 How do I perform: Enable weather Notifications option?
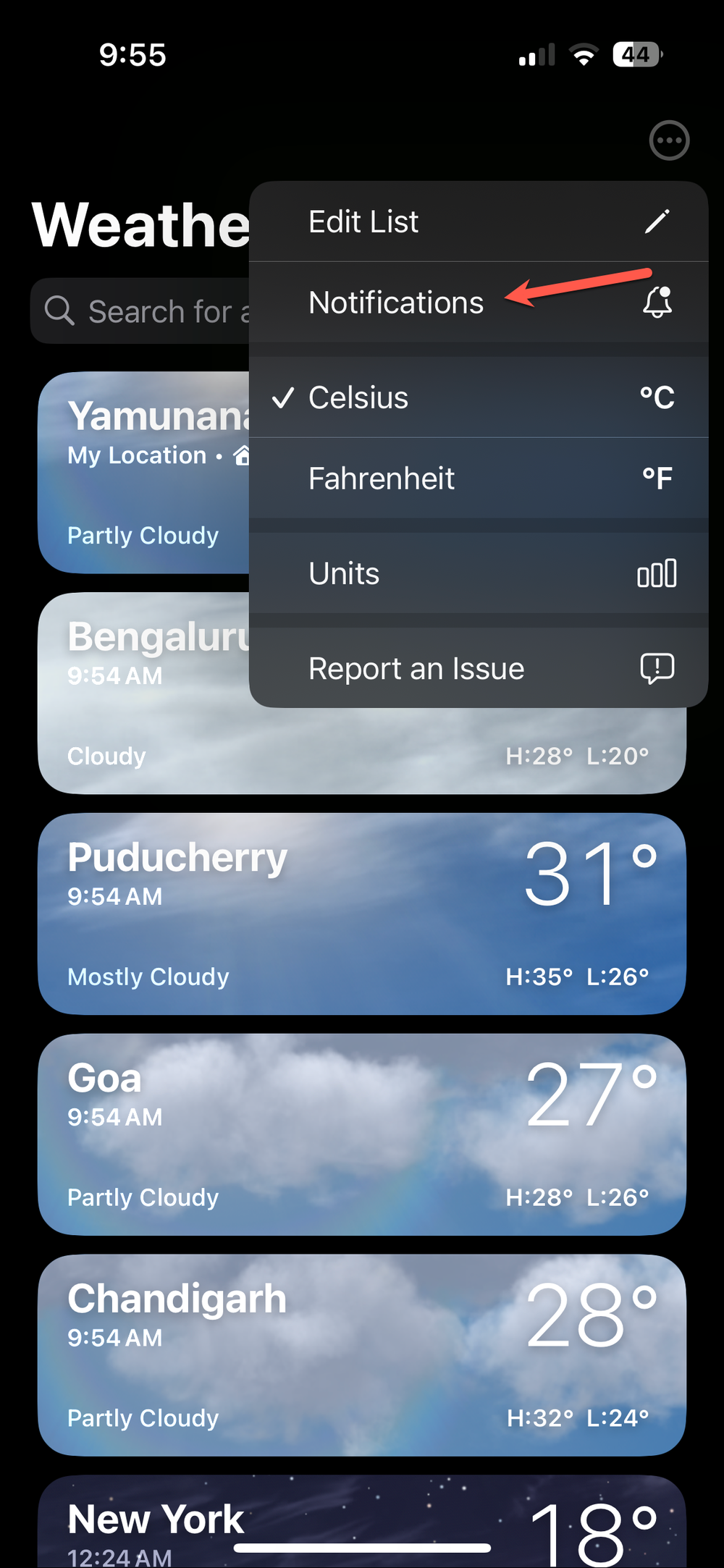(x=396, y=303)
